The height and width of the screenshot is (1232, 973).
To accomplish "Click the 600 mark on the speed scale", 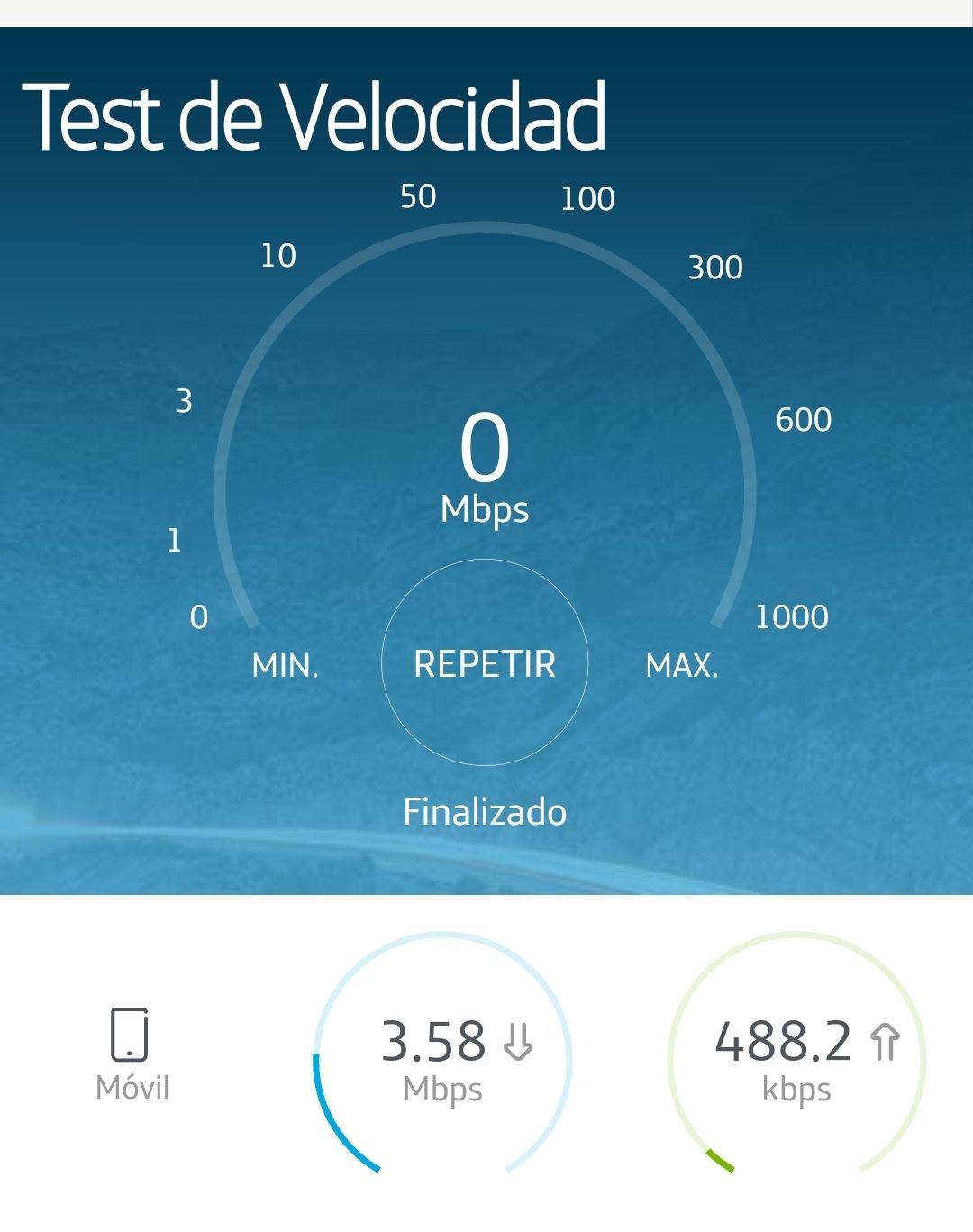I will 805,418.
